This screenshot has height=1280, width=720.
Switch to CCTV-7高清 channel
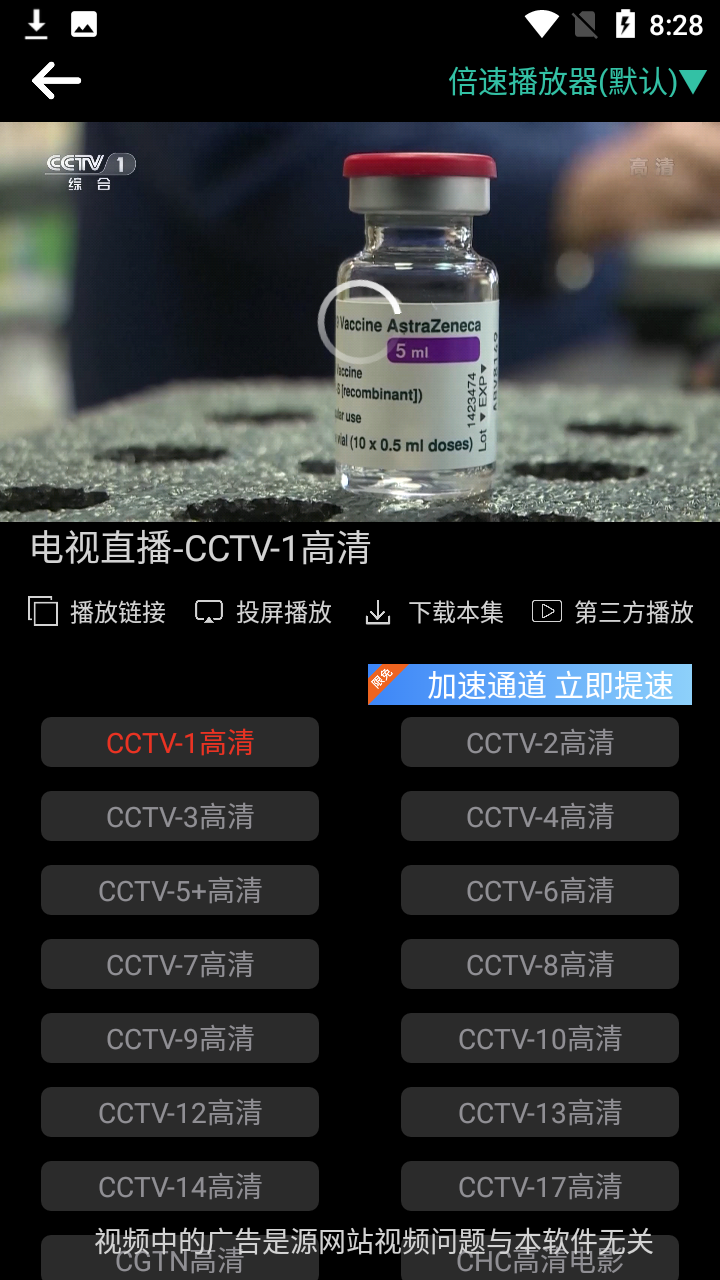tap(180, 964)
